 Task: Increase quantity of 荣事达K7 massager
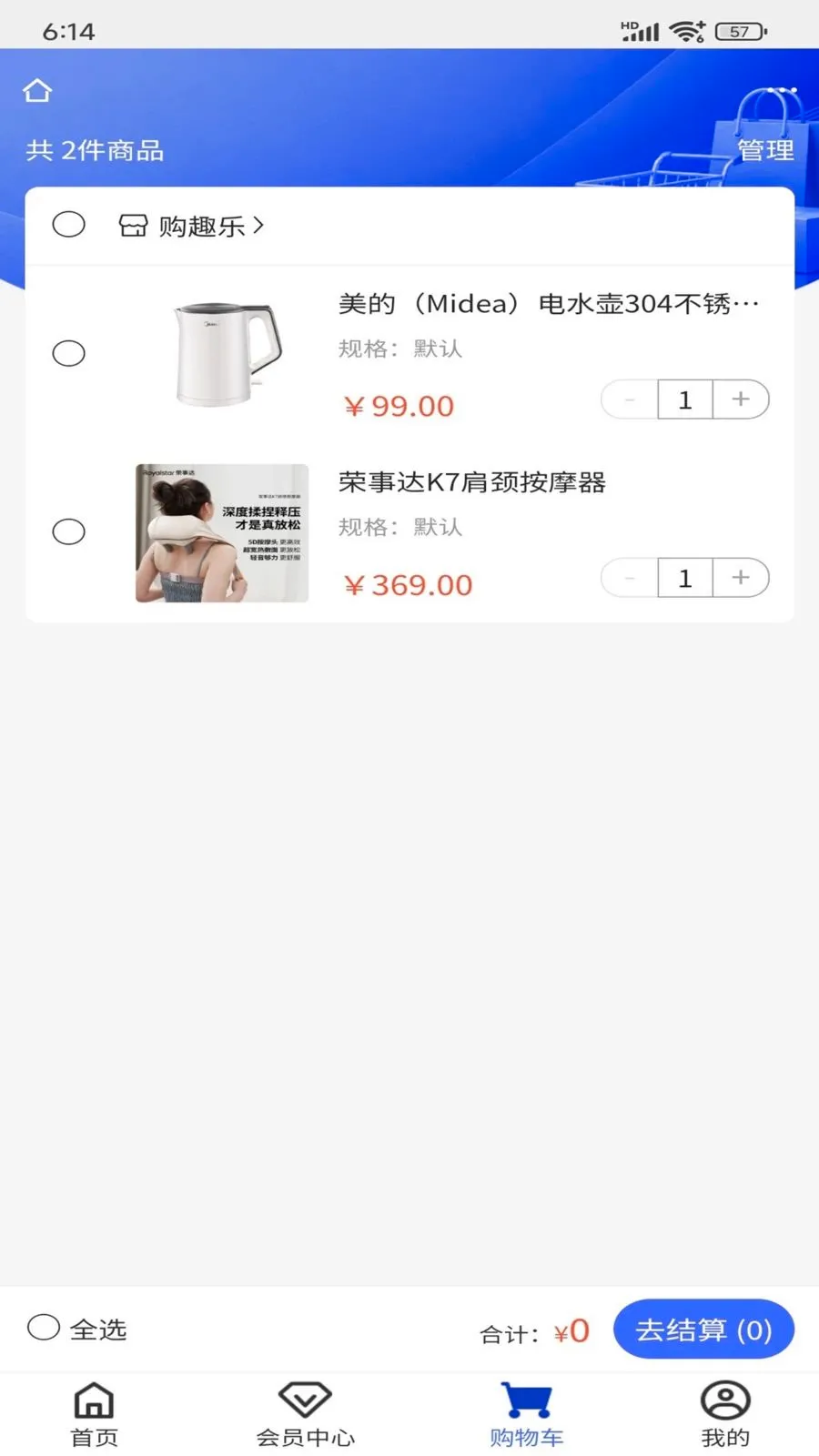point(741,578)
